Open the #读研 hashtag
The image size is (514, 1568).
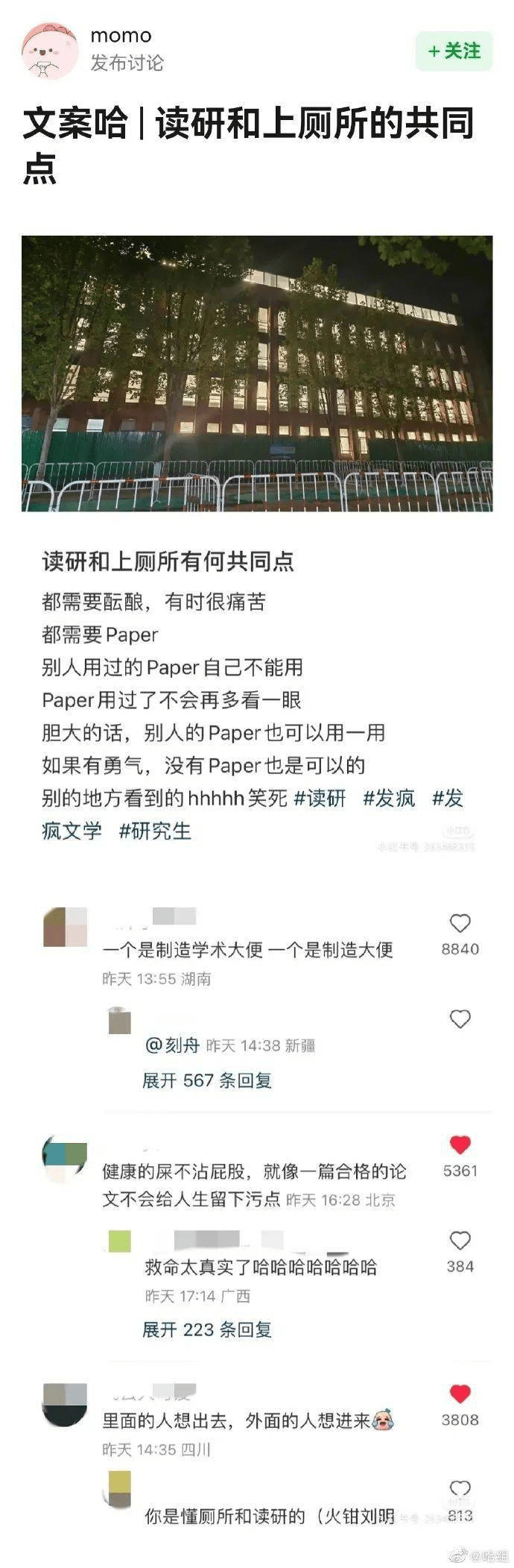coord(320,799)
